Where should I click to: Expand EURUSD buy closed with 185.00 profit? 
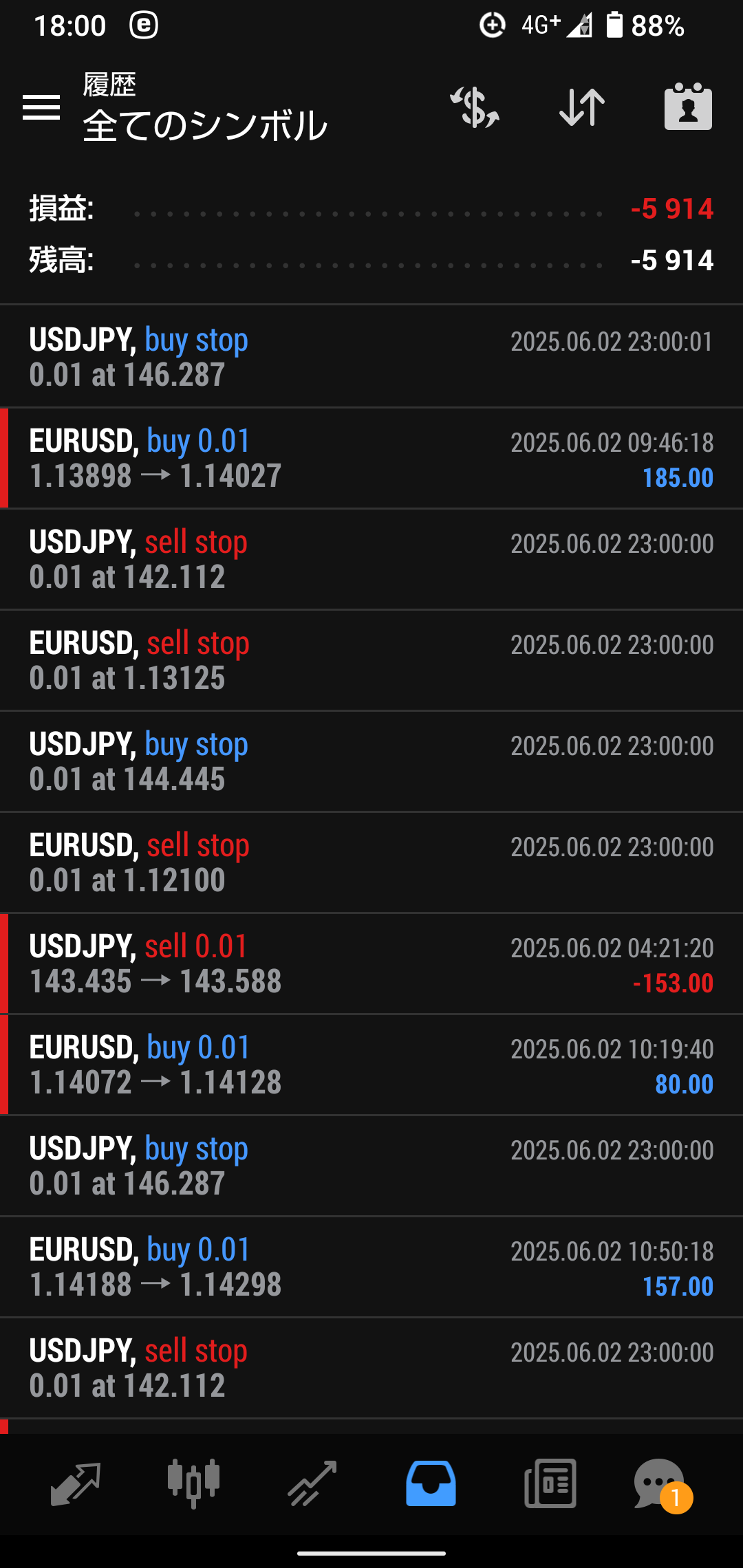click(371, 458)
